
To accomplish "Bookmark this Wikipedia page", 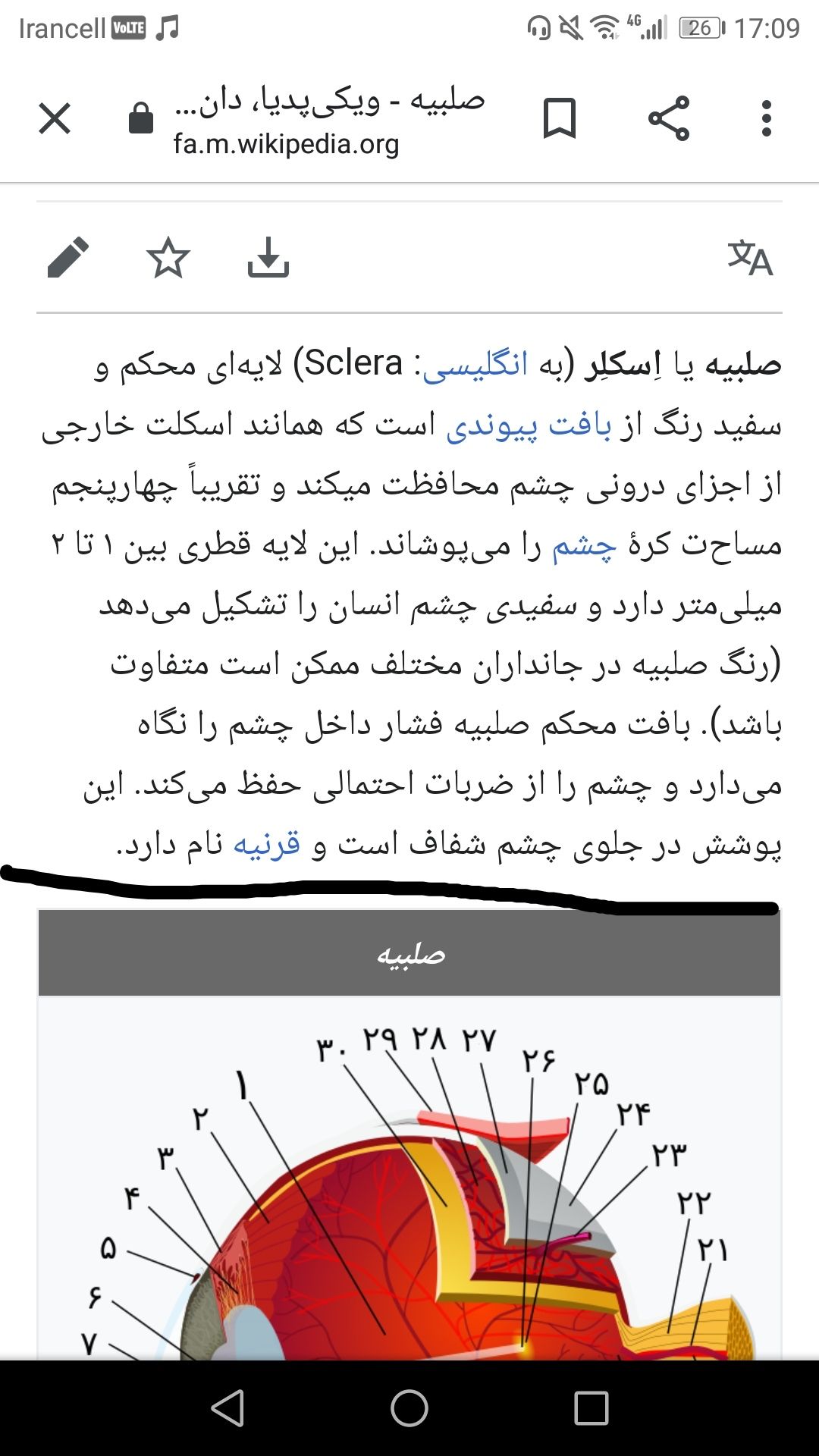I will click(560, 119).
